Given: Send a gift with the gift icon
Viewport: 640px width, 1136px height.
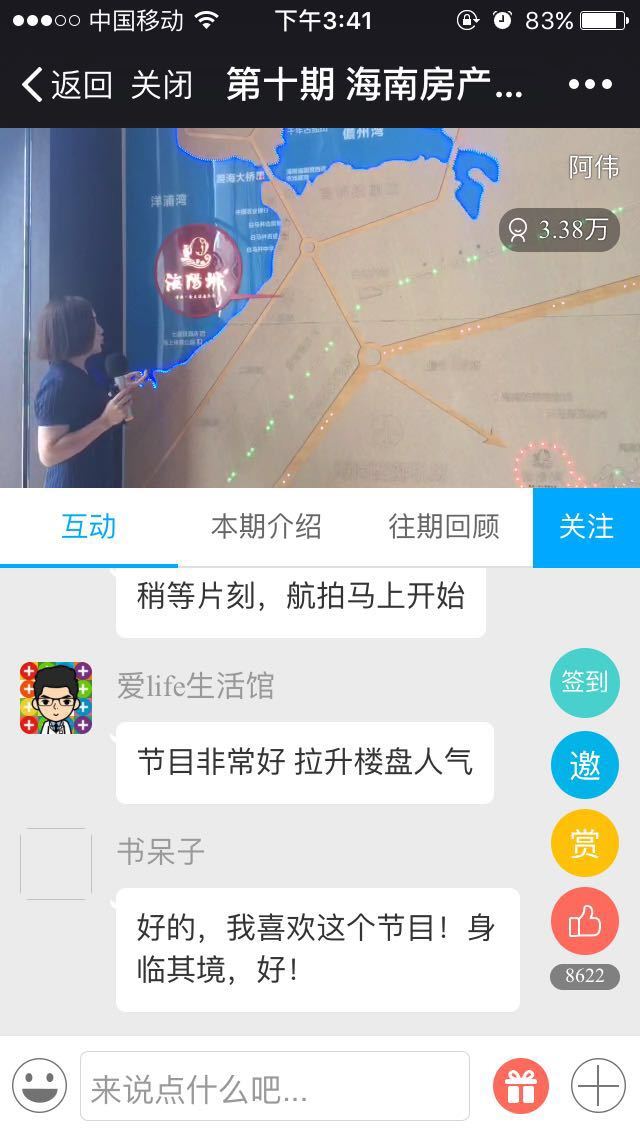Looking at the screenshot, I should [520, 1086].
